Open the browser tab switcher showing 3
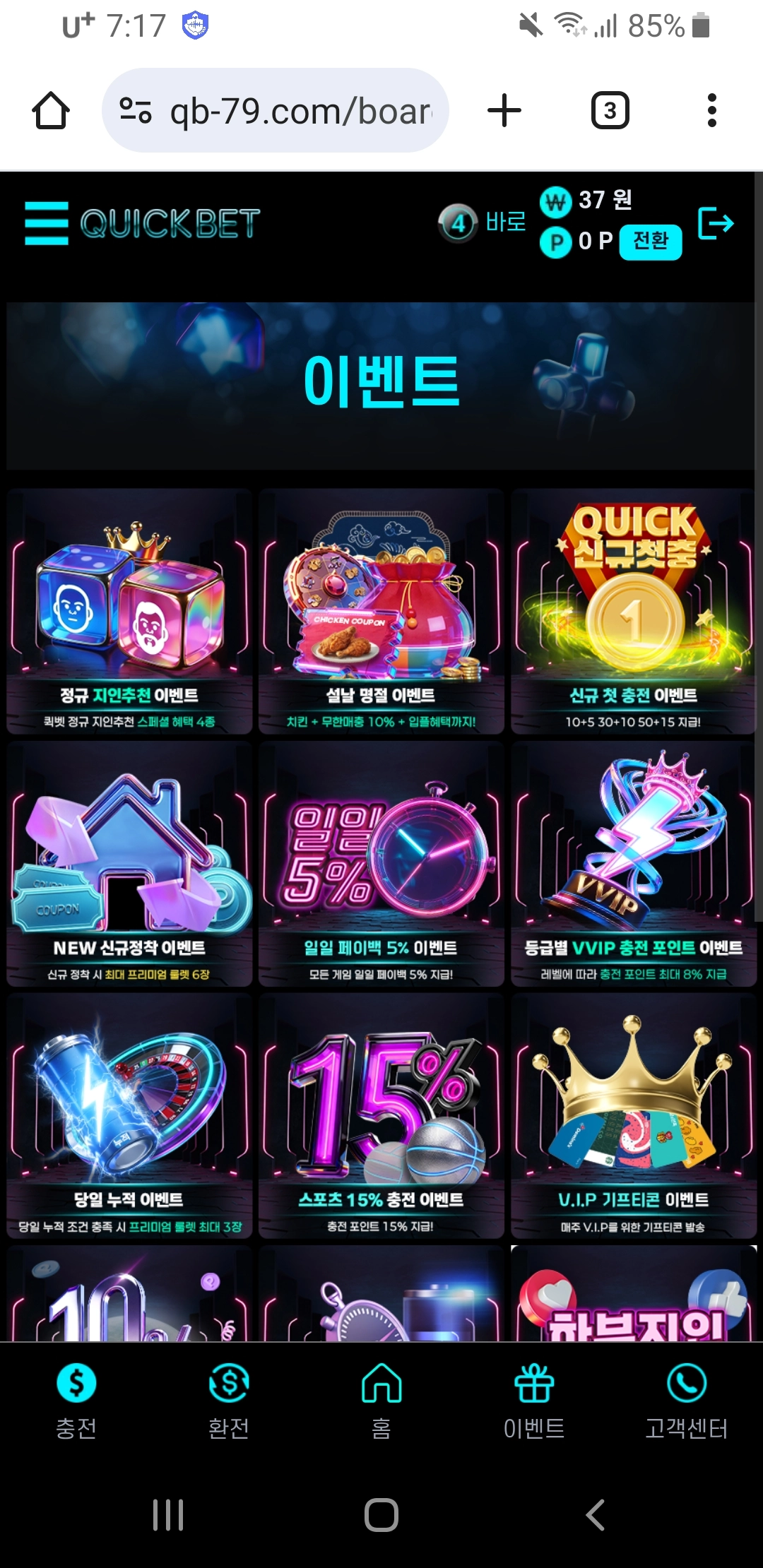This screenshot has width=763, height=1568. pos(610,111)
